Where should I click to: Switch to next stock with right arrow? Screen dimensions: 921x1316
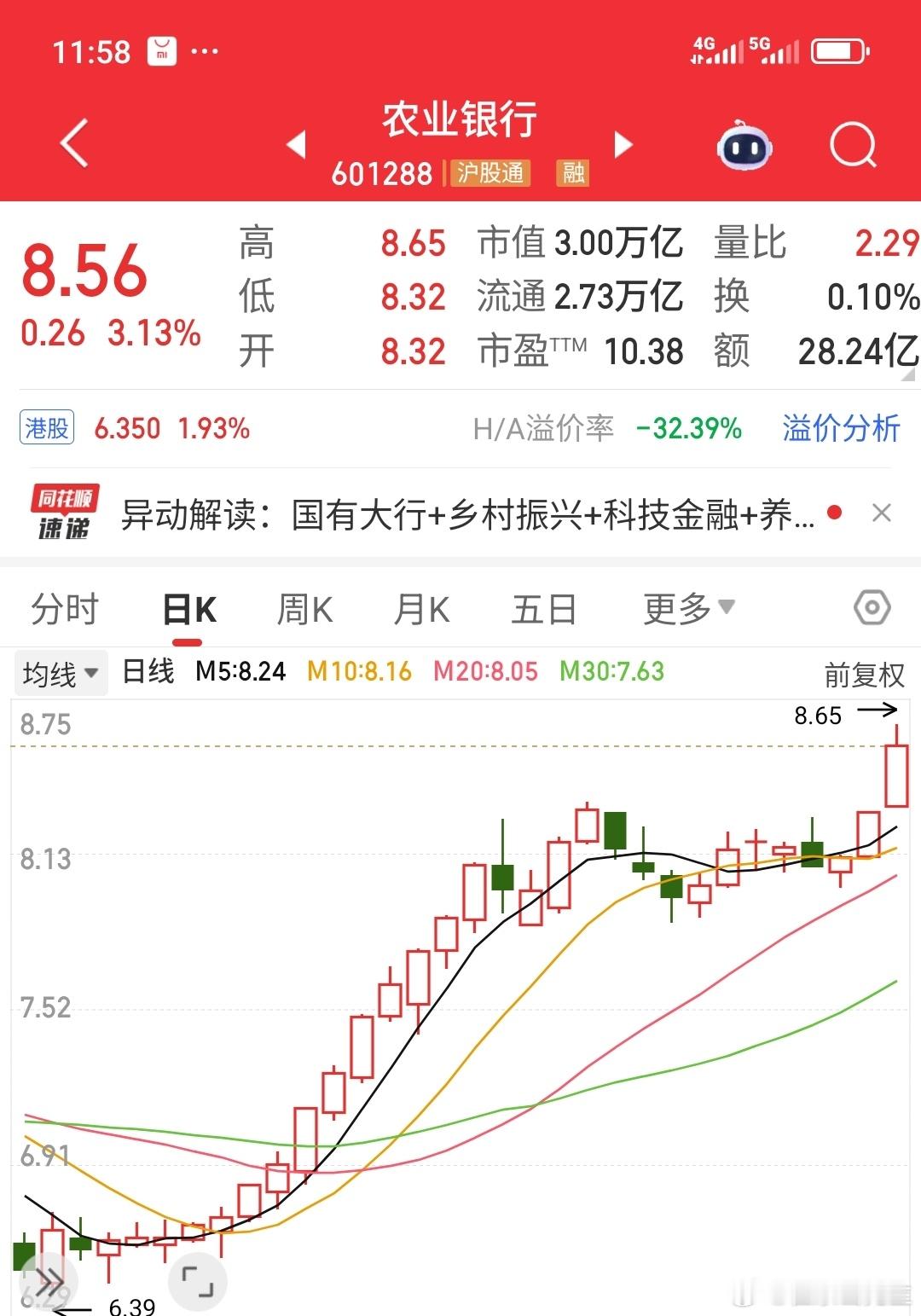(x=624, y=147)
